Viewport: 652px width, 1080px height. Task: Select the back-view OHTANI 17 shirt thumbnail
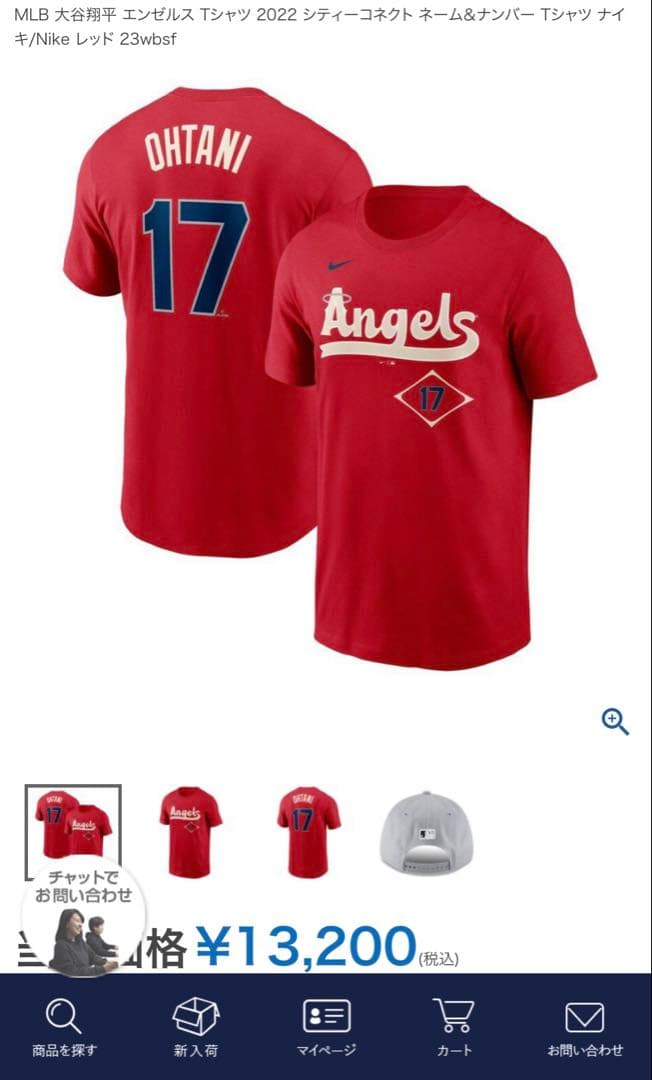[x=308, y=831]
